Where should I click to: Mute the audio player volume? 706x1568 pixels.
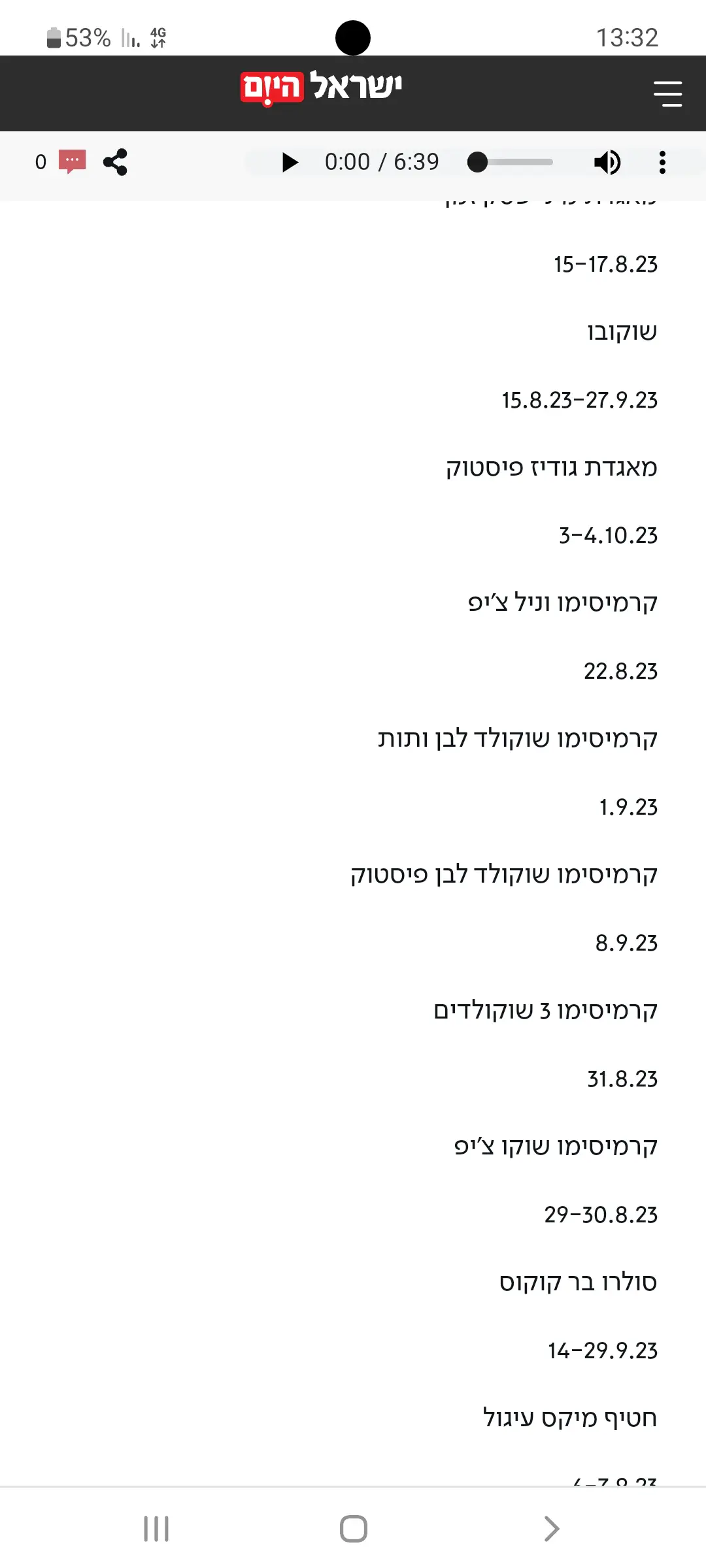point(607,162)
